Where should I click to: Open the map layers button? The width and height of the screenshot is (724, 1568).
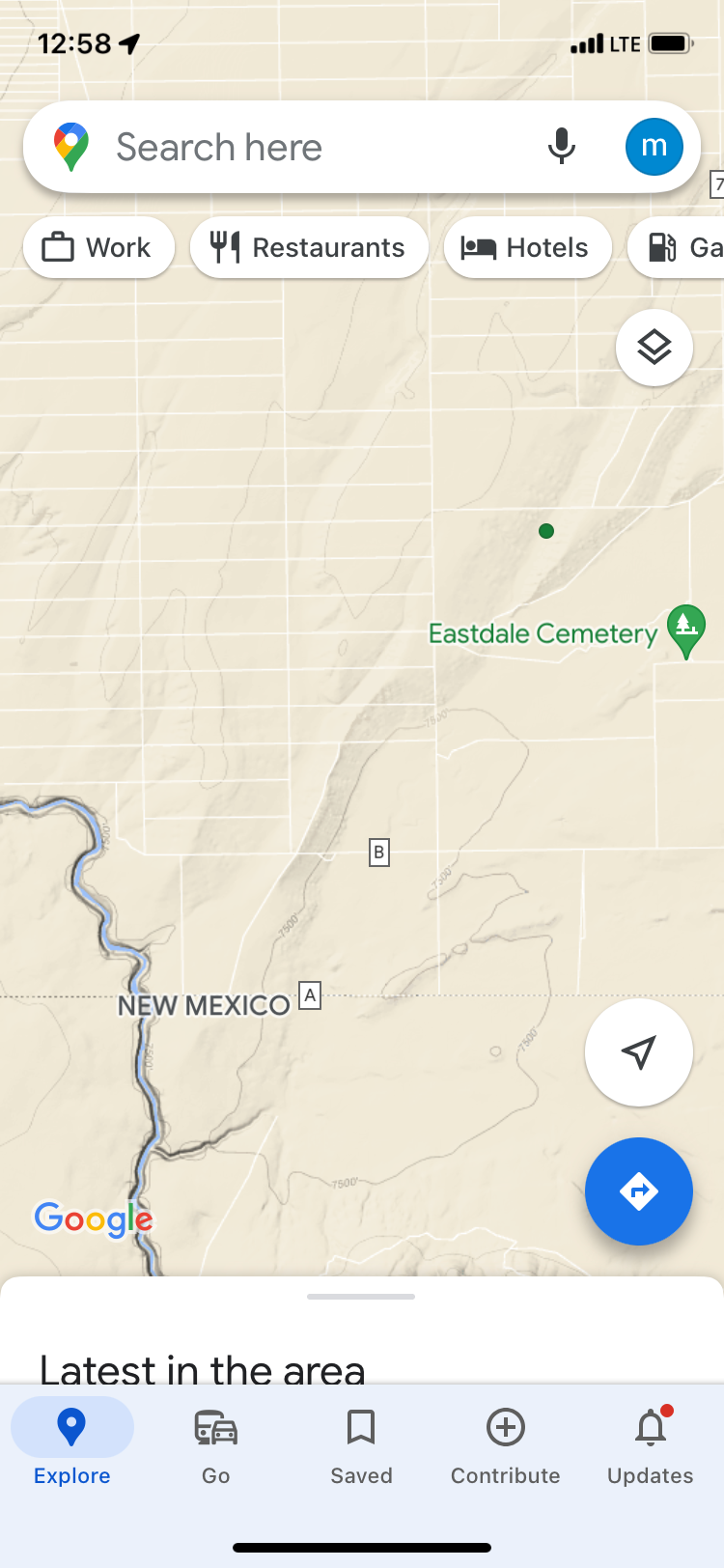pos(654,348)
